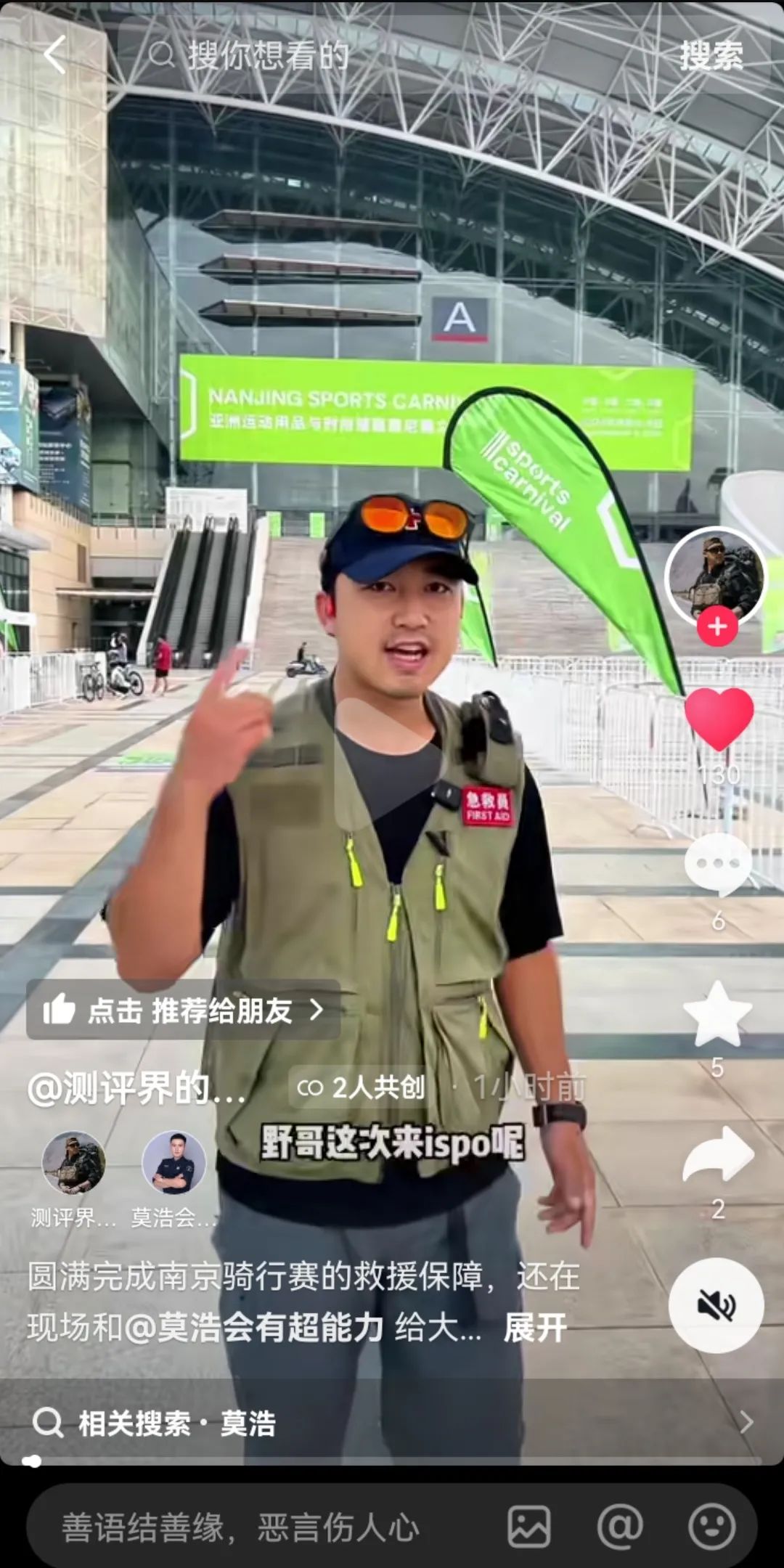The width and height of the screenshot is (784, 1568).
Task: Like this video with the heart
Action: (x=719, y=719)
